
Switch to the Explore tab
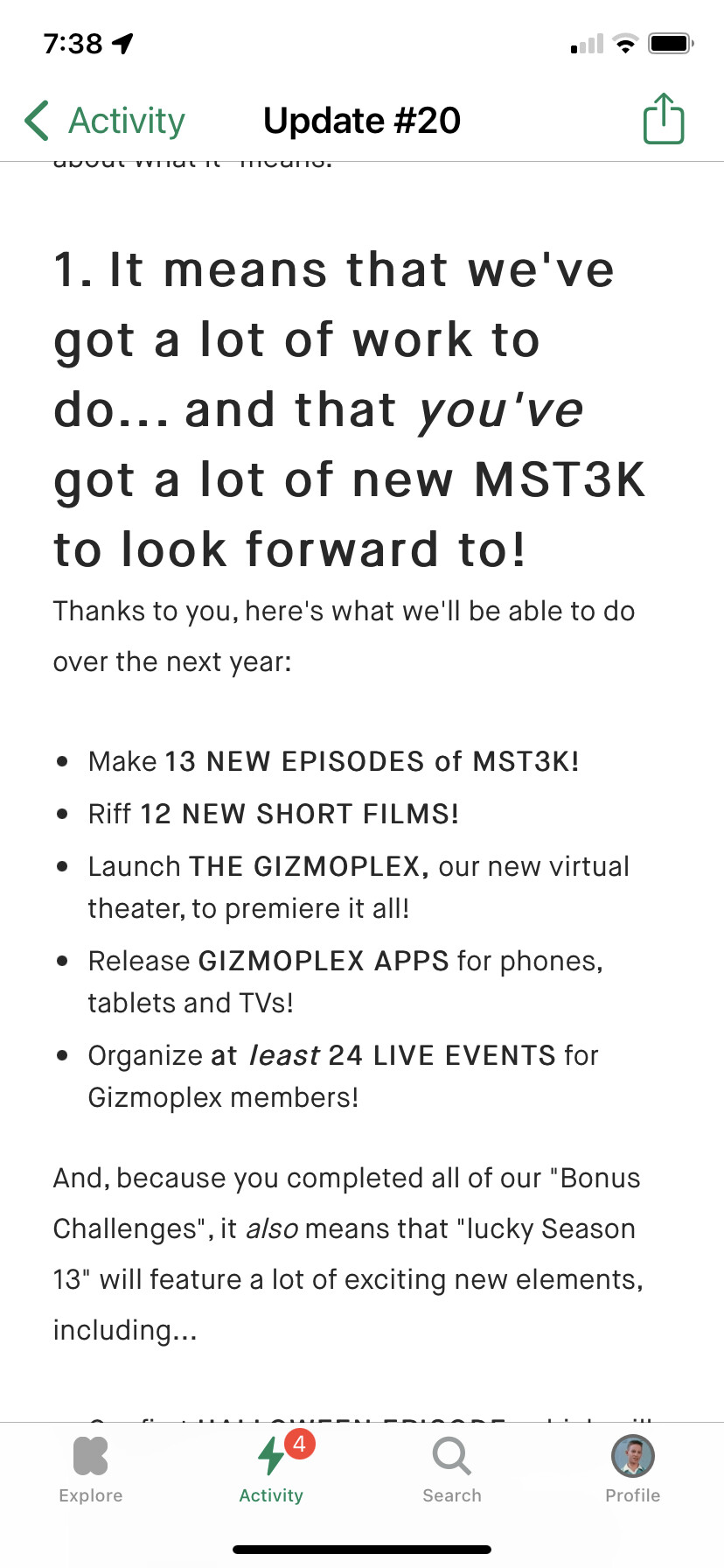pyautogui.click(x=91, y=1470)
